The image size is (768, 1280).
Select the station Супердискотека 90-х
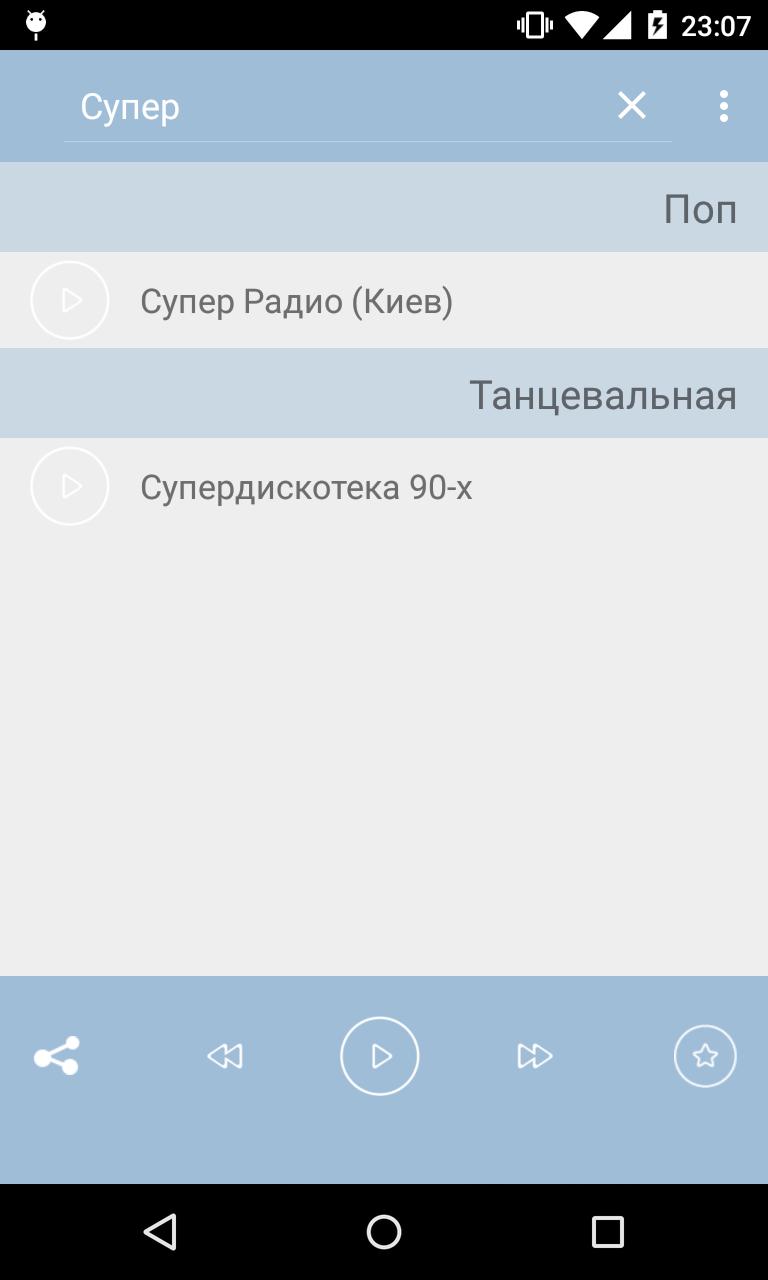pos(307,487)
